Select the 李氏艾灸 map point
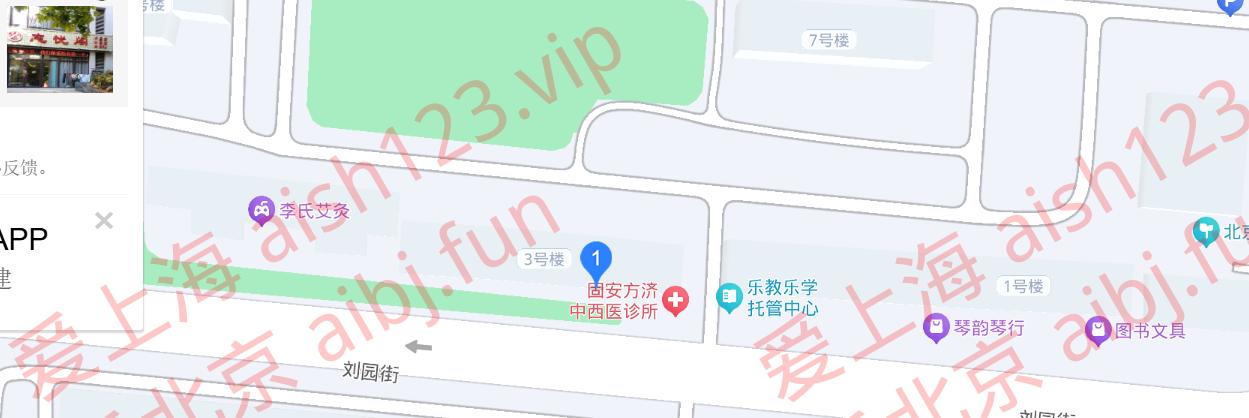This screenshot has width=1249, height=418. click(x=261, y=211)
